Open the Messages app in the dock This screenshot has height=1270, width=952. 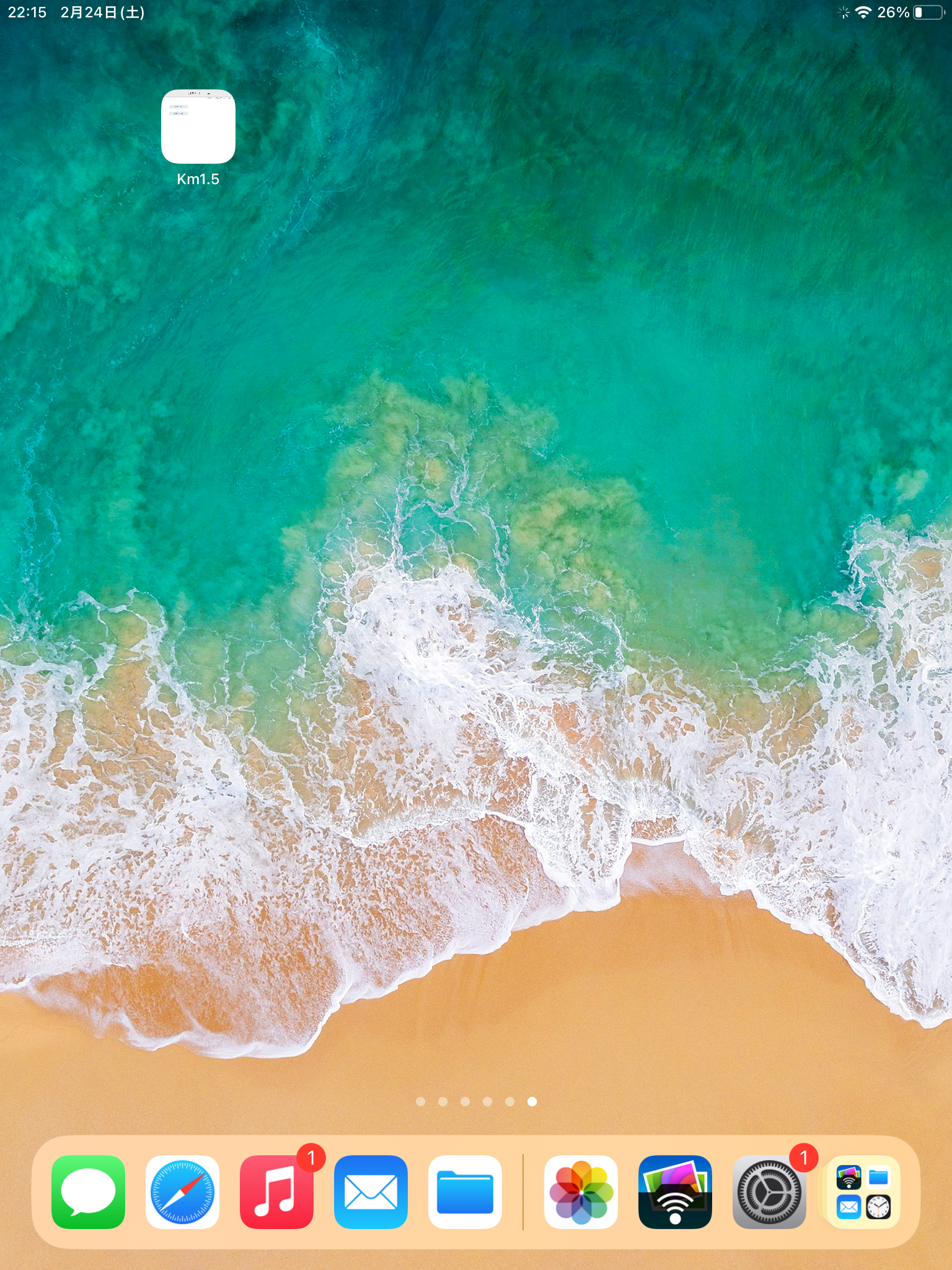tap(88, 1191)
